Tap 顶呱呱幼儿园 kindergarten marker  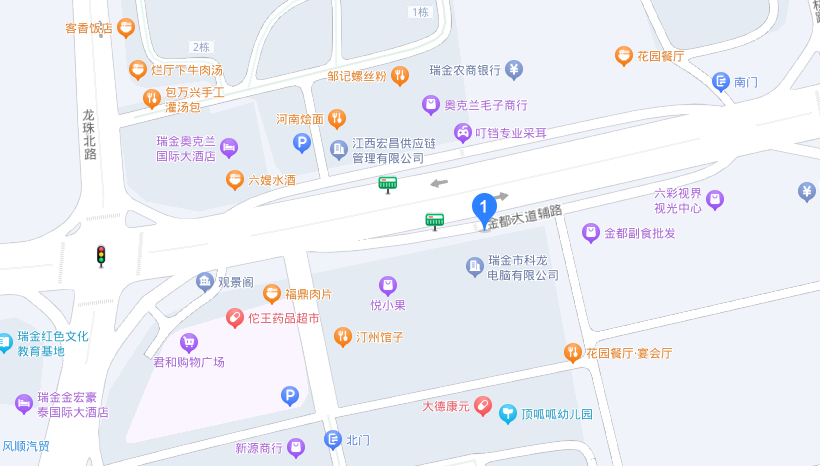pos(509,413)
